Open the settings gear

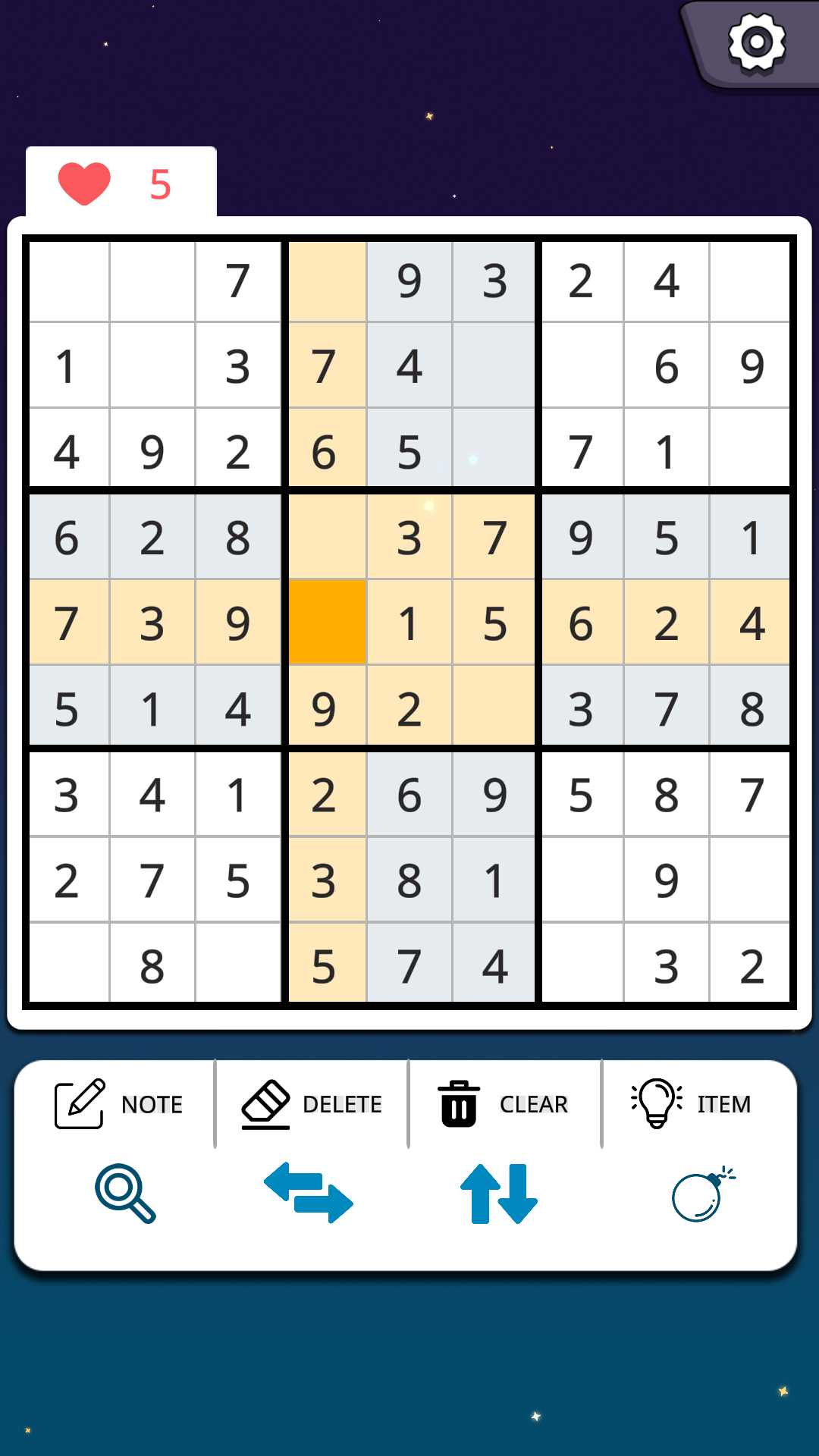[756, 42]
